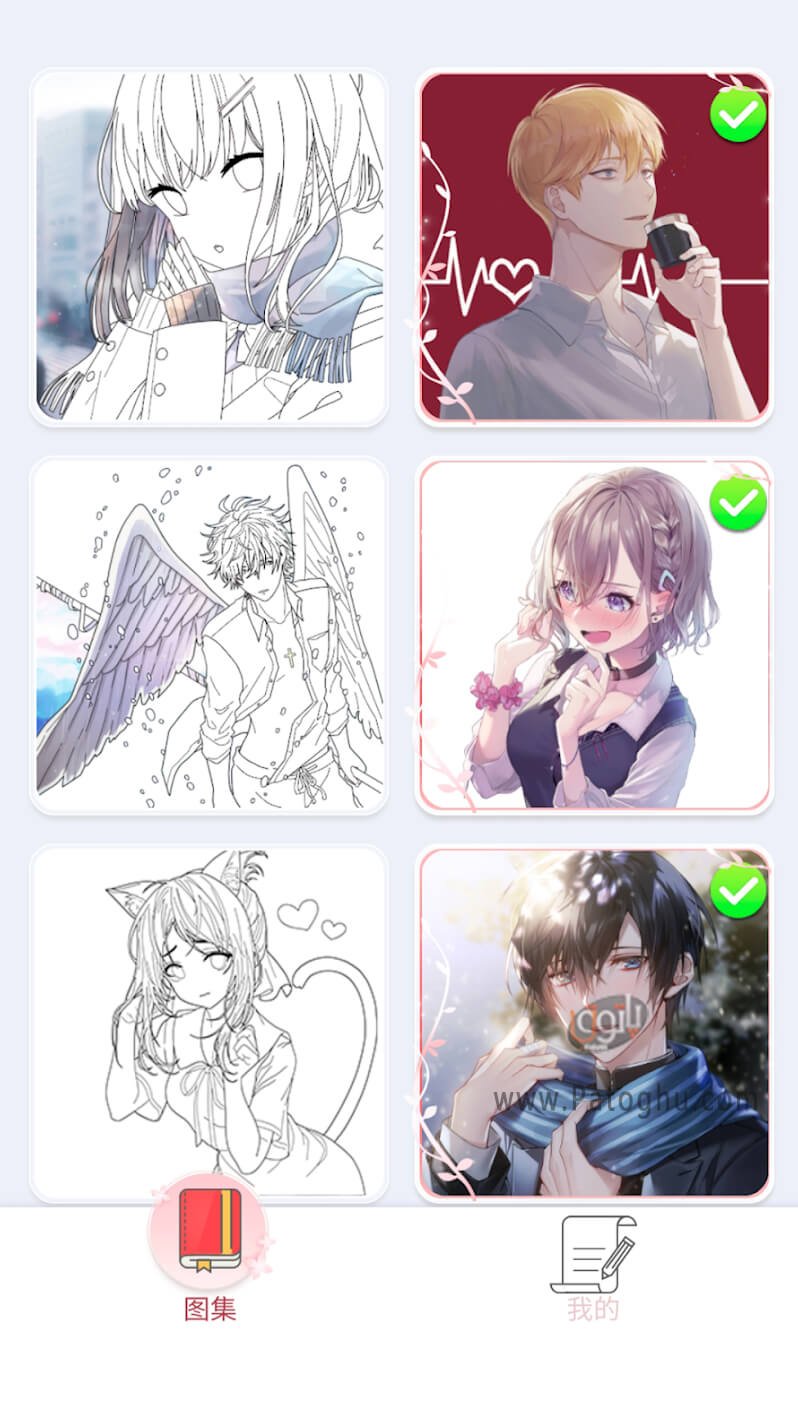Choose the cat-ear girl with hearts sketch
The height and width of the screenshot is (1418, 798).
tap(209, 1023)
